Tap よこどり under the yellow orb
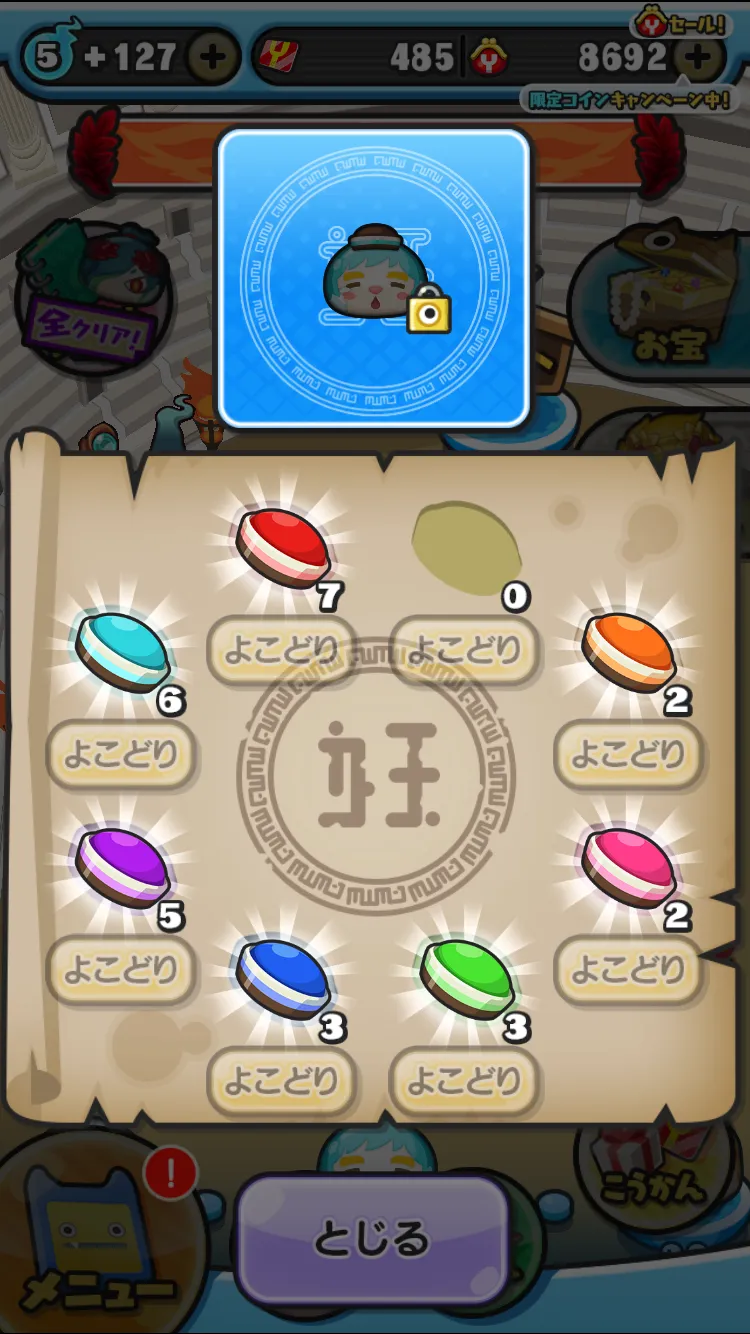Screen dimensions: 750x1334 [x=464, y=651]
